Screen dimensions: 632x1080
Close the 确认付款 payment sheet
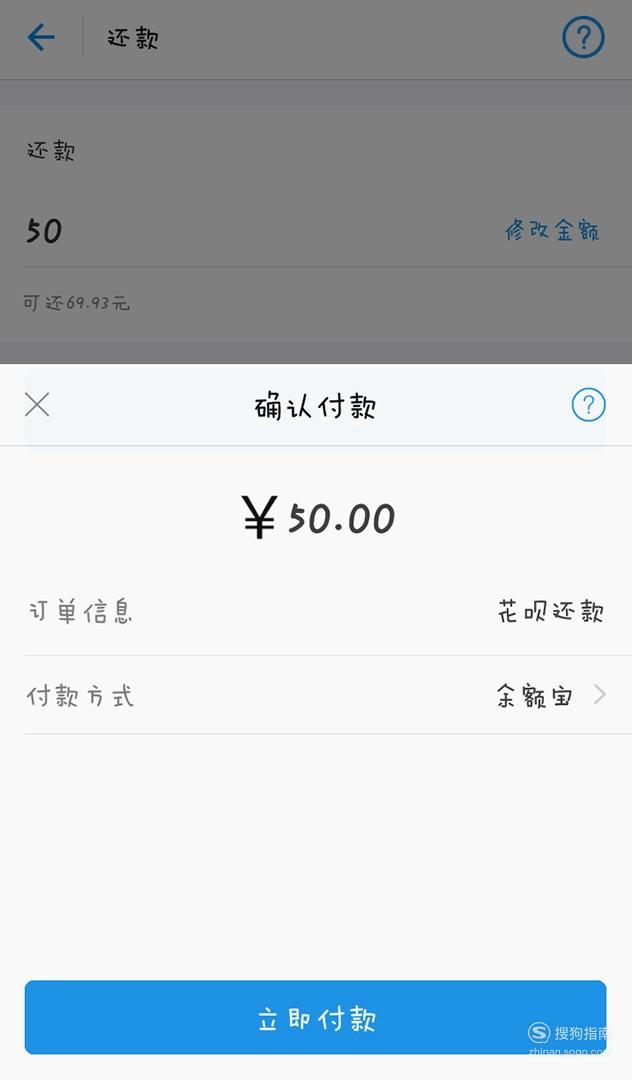(37, 405)
